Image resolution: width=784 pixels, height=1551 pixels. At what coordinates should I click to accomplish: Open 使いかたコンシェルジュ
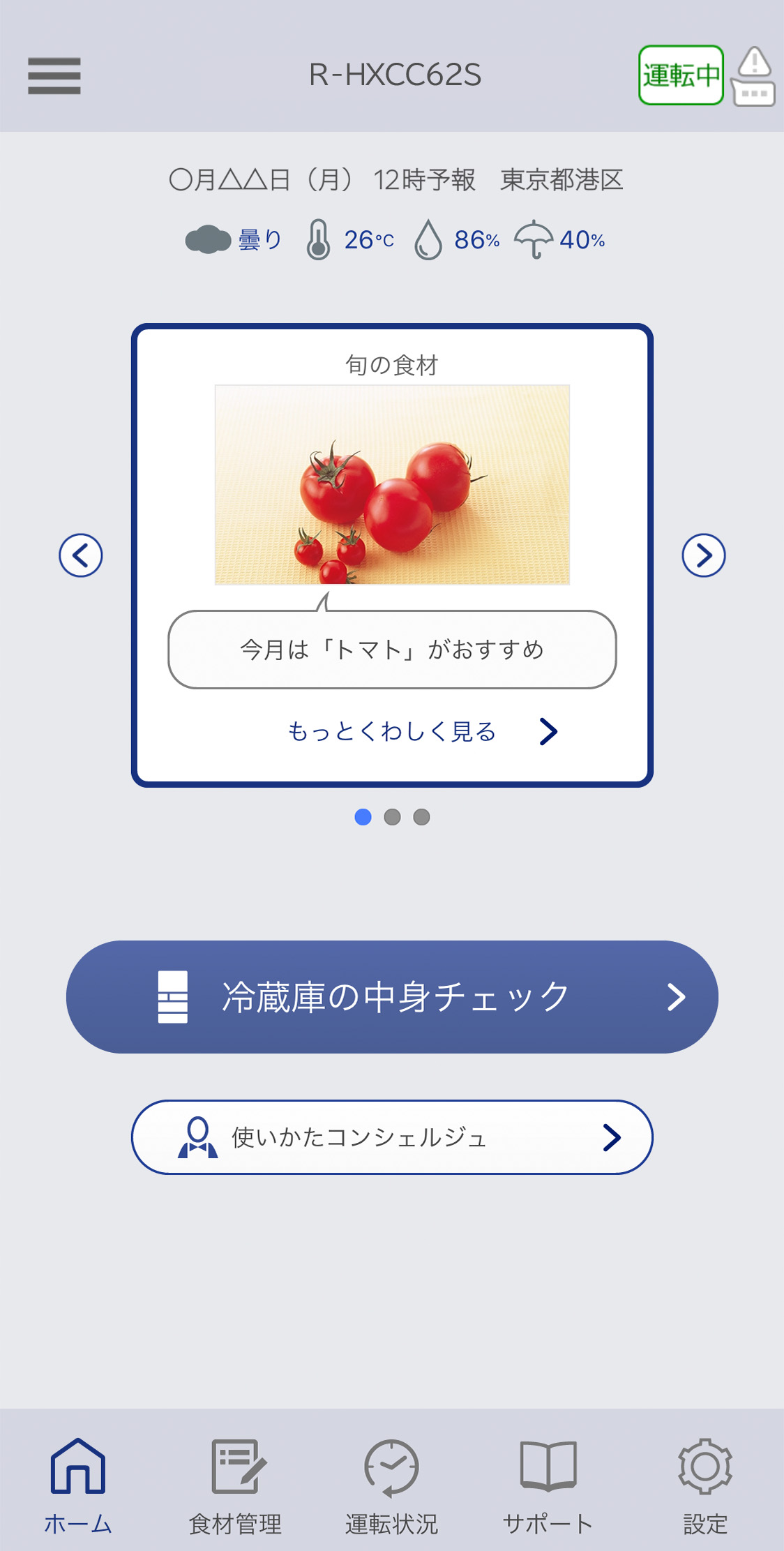(392, 1137)
